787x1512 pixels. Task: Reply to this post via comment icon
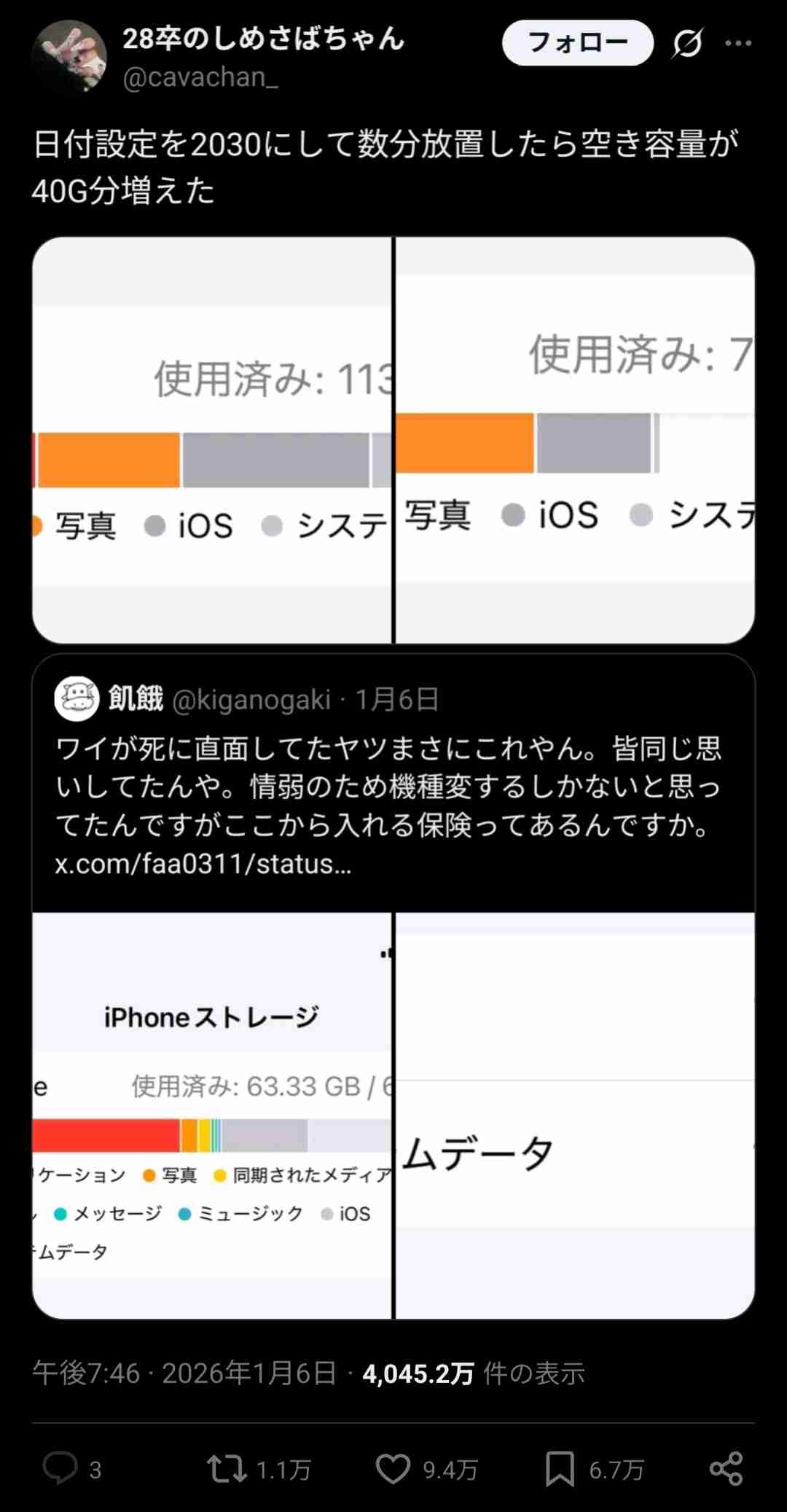click(x=60, y=1468)
